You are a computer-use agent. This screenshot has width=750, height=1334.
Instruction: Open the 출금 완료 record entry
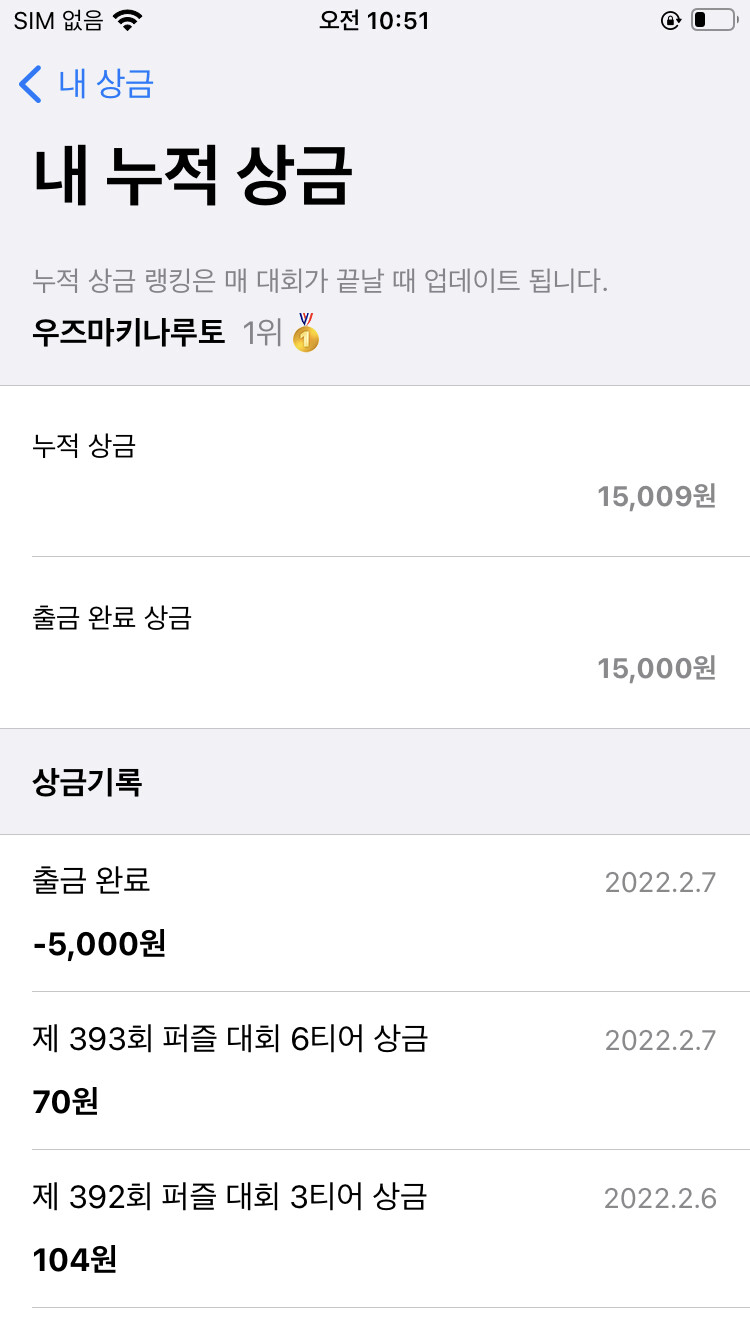[375, 912]
